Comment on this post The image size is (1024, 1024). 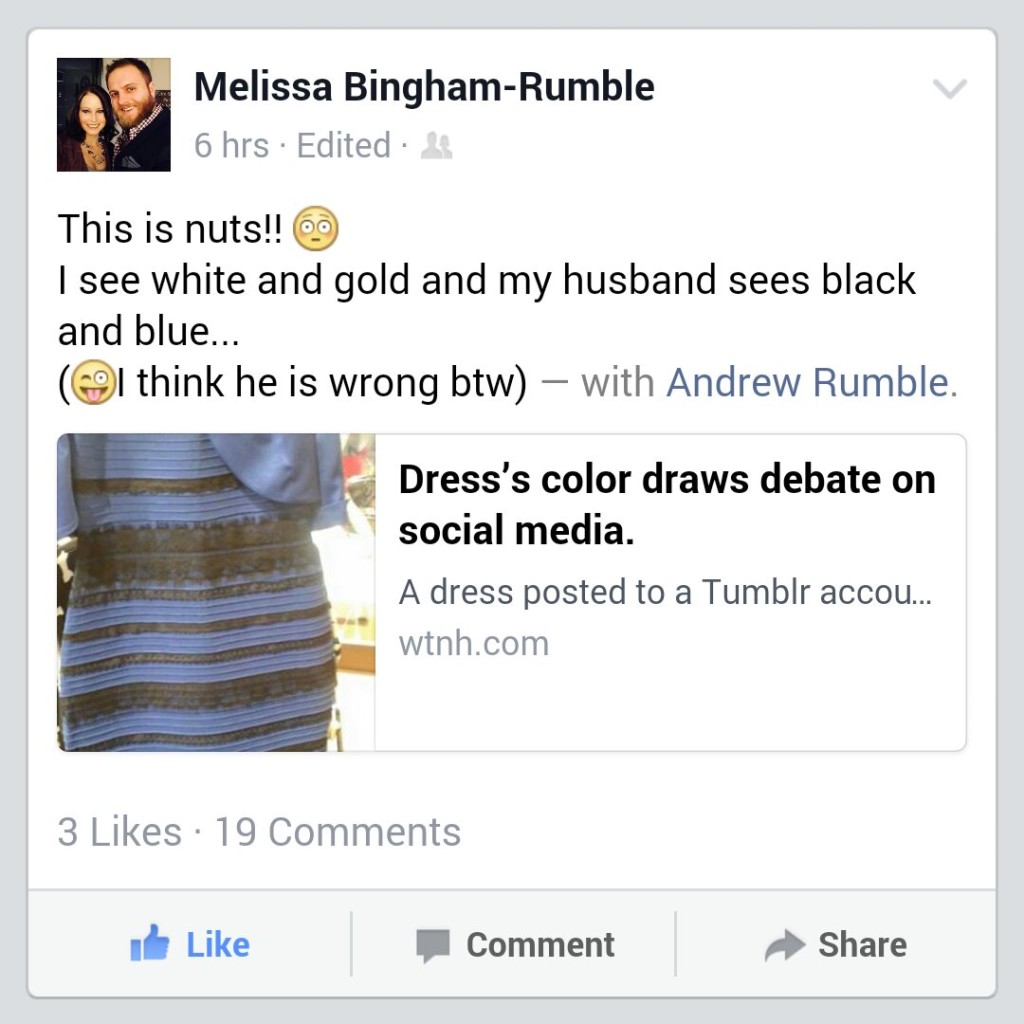pos(515,944)
